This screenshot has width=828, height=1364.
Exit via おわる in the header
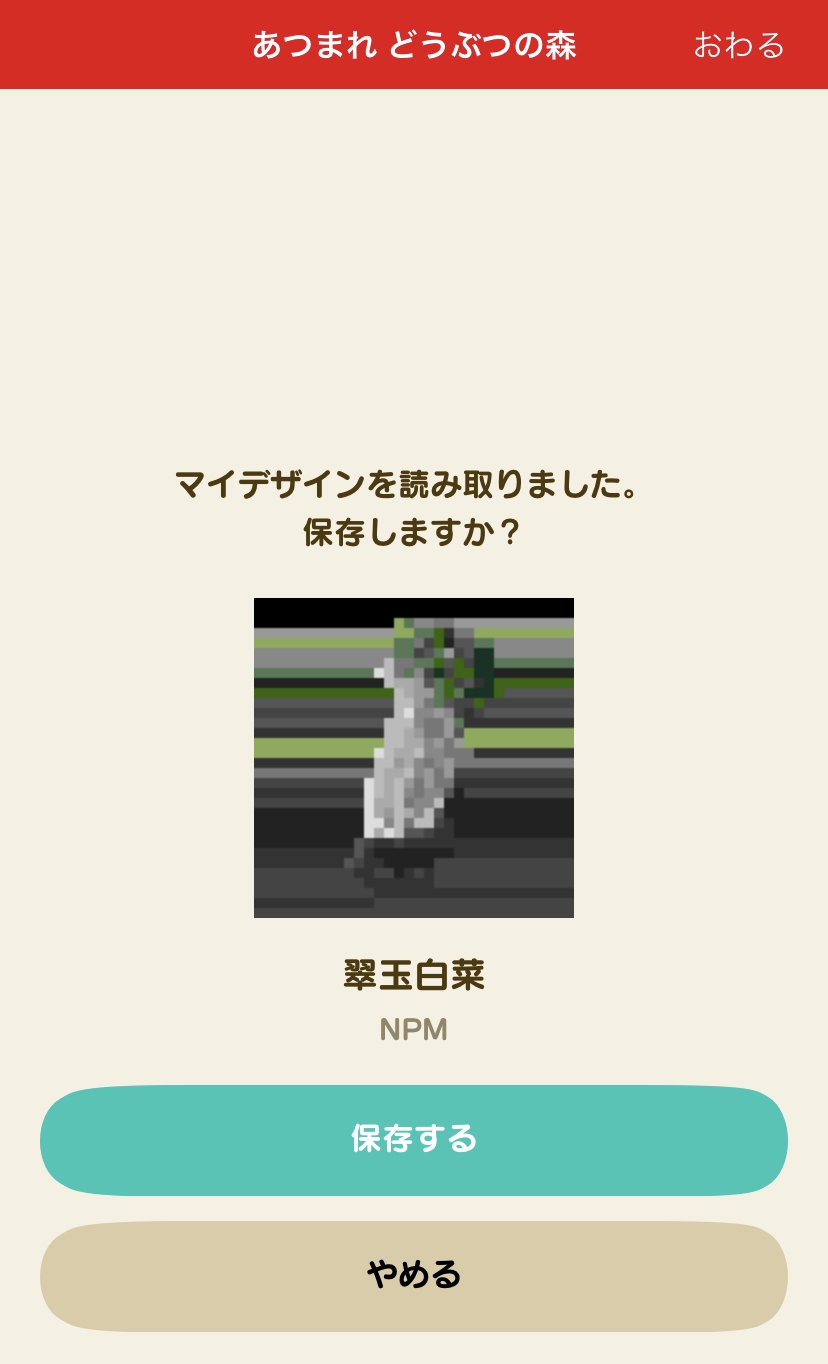tap(738, 45)
